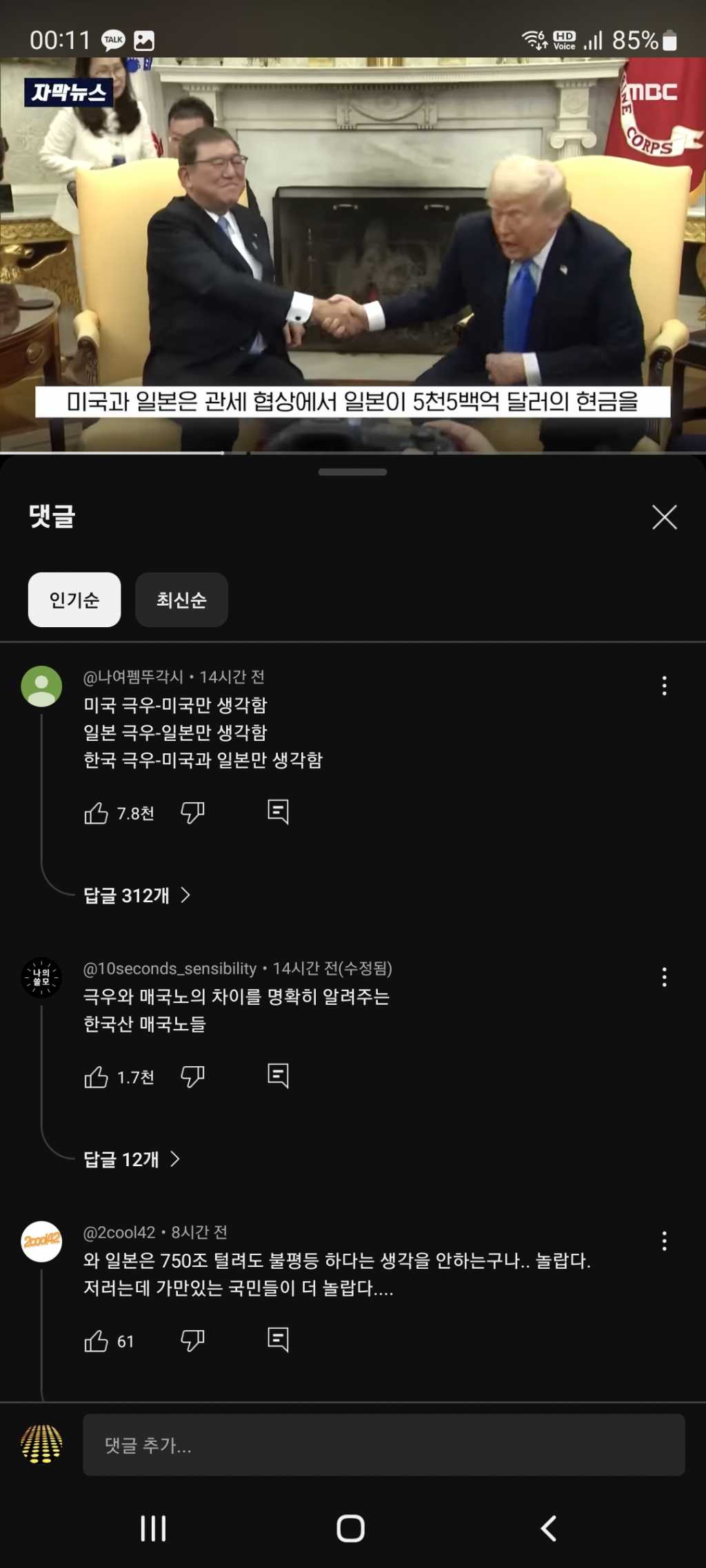Close the comments panel
The image size is (706, 1568).
pyautogui.click(x=664, y=517)
